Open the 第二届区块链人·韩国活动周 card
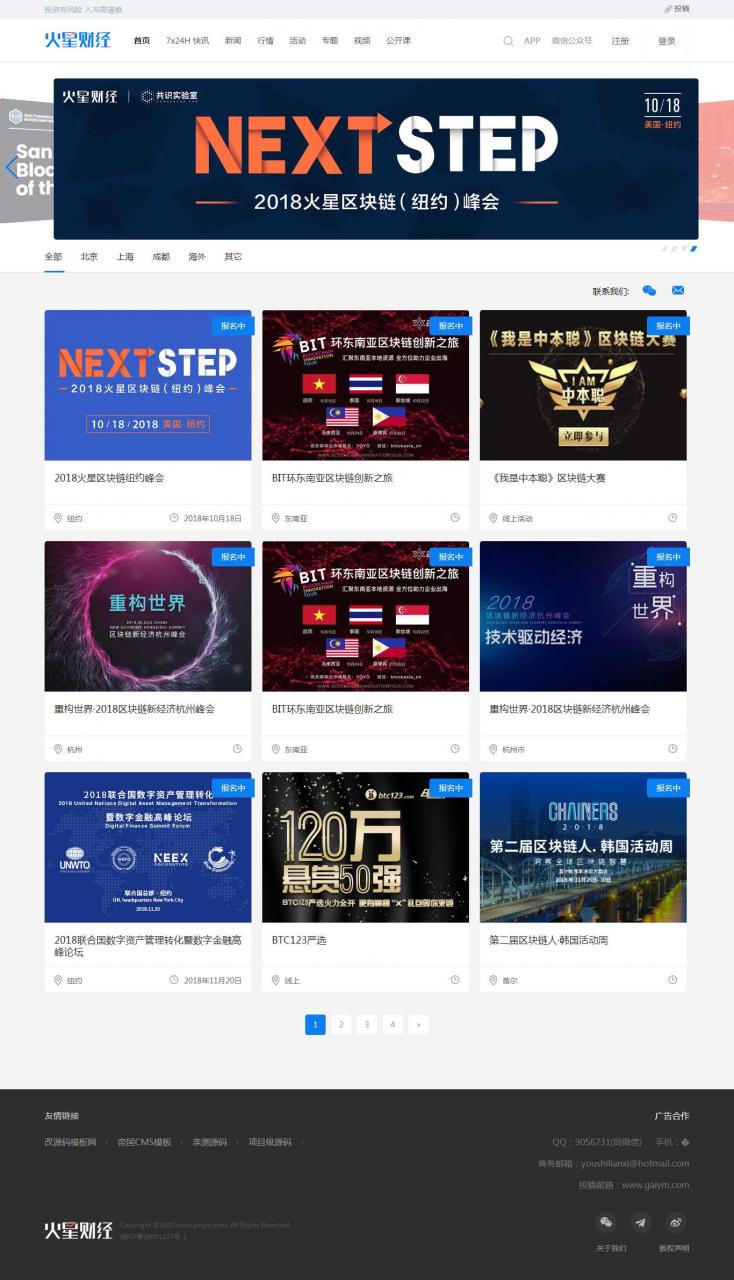Image resolution: width=734 pixels, height=1280 pixels. tap(583, 882)
